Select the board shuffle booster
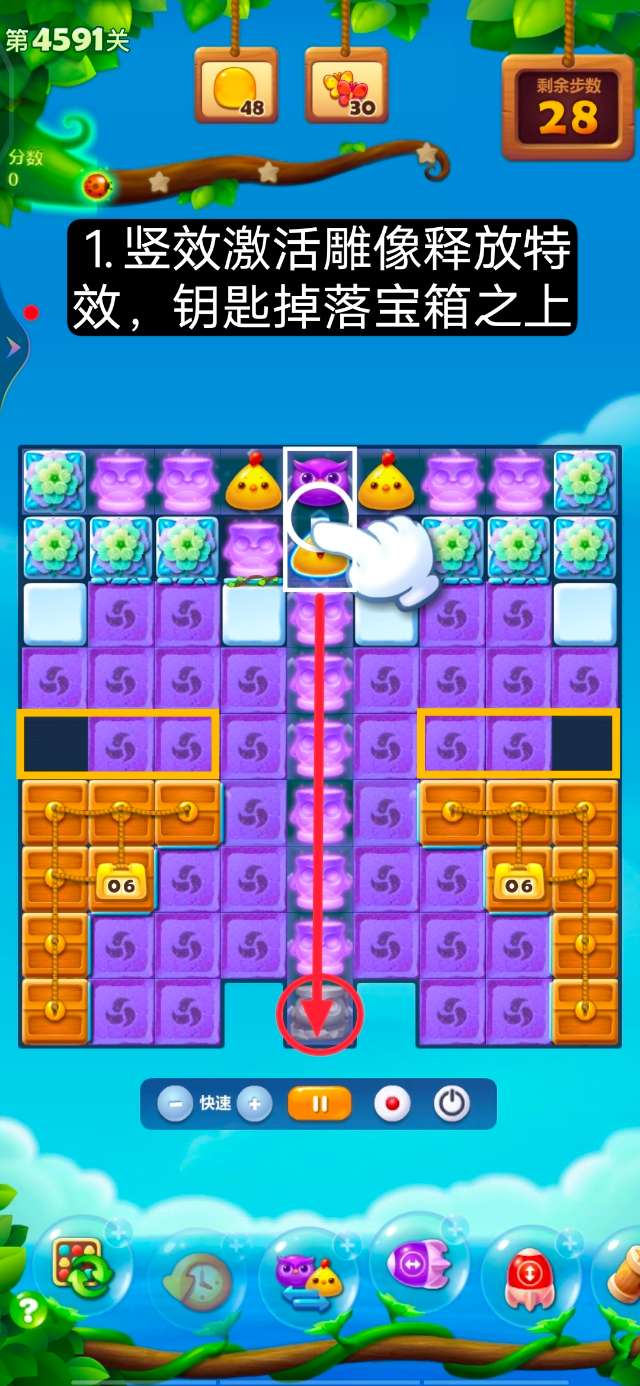The width and height of the screenshot is (640, 1386). click(82, 1265)
